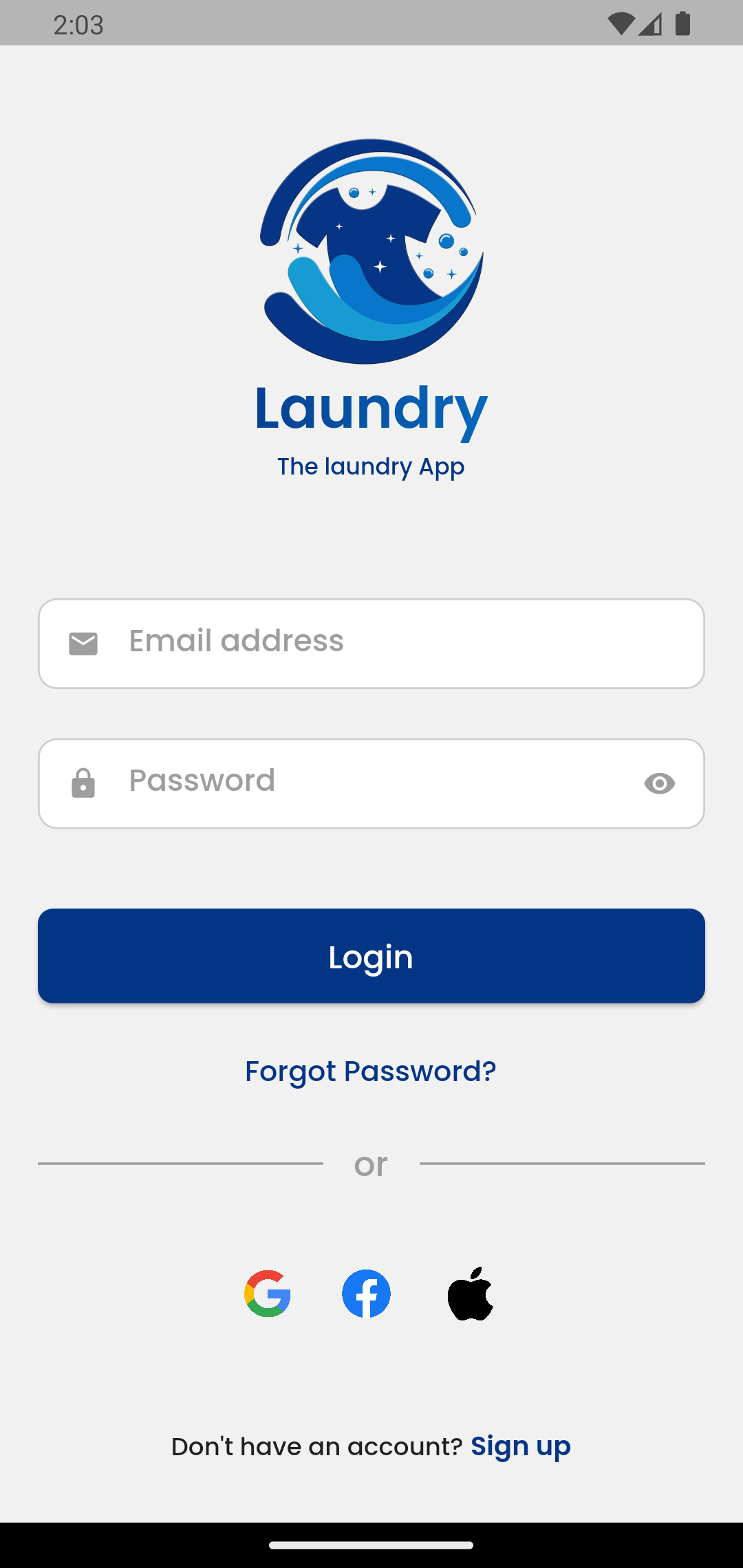Sign in with Google
Image resolution: width=743 pixels, height=1568 pixels.
coord(268,1294)
